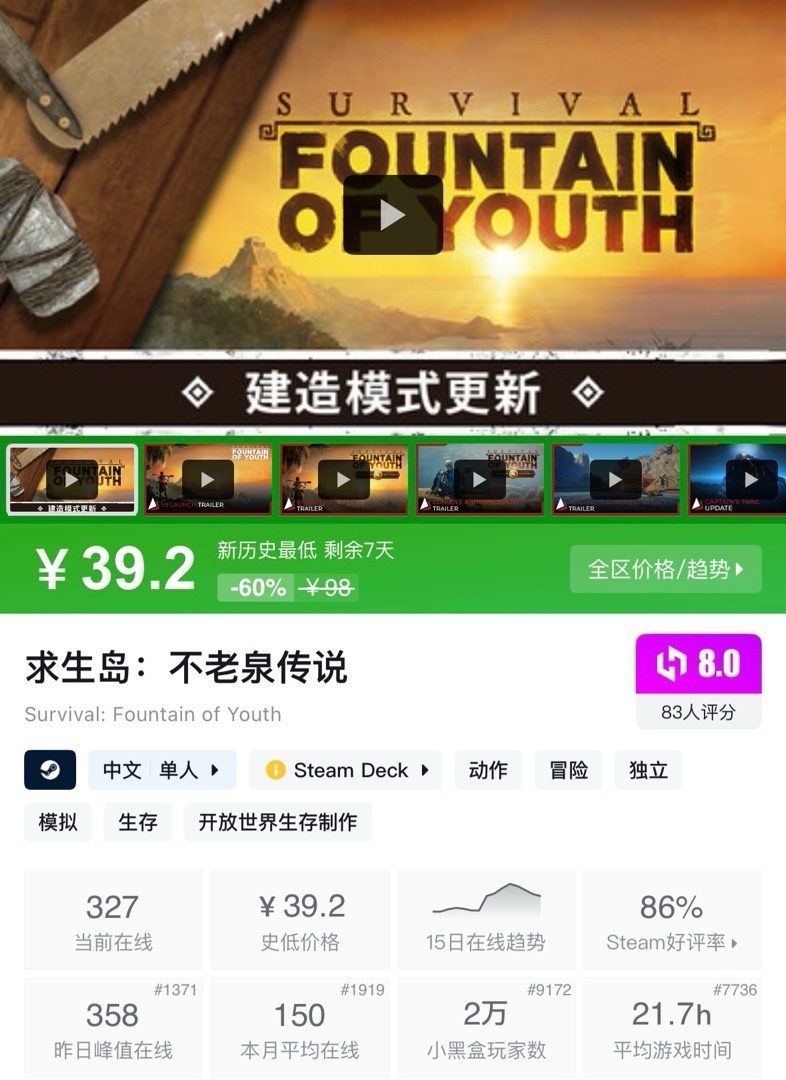The width and height of the screenshot is (786, 1080).
Task: View ratings by clicking 83人评分
Action: coord(697,713)
